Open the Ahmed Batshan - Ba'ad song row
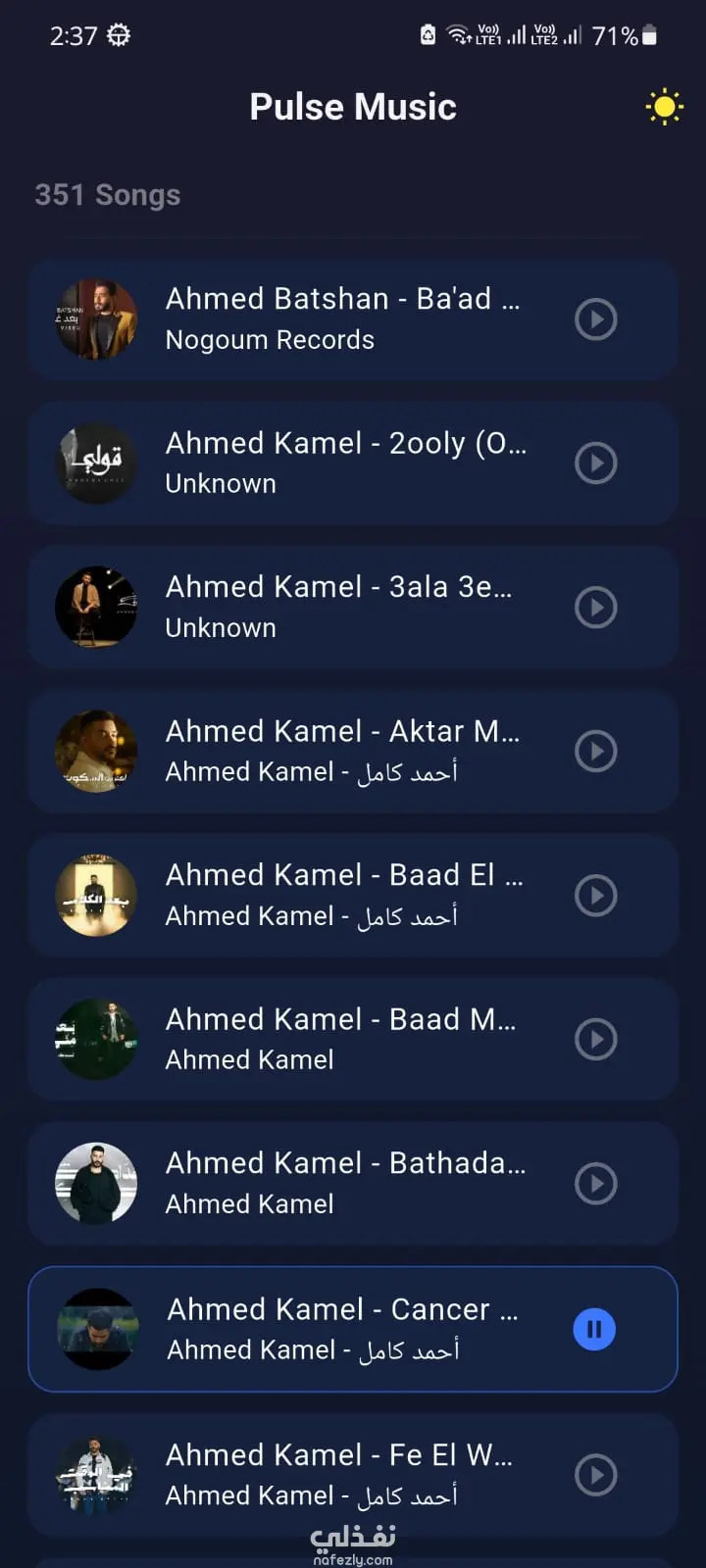This screenshot has width=706, height=1568. coord(343,319)
